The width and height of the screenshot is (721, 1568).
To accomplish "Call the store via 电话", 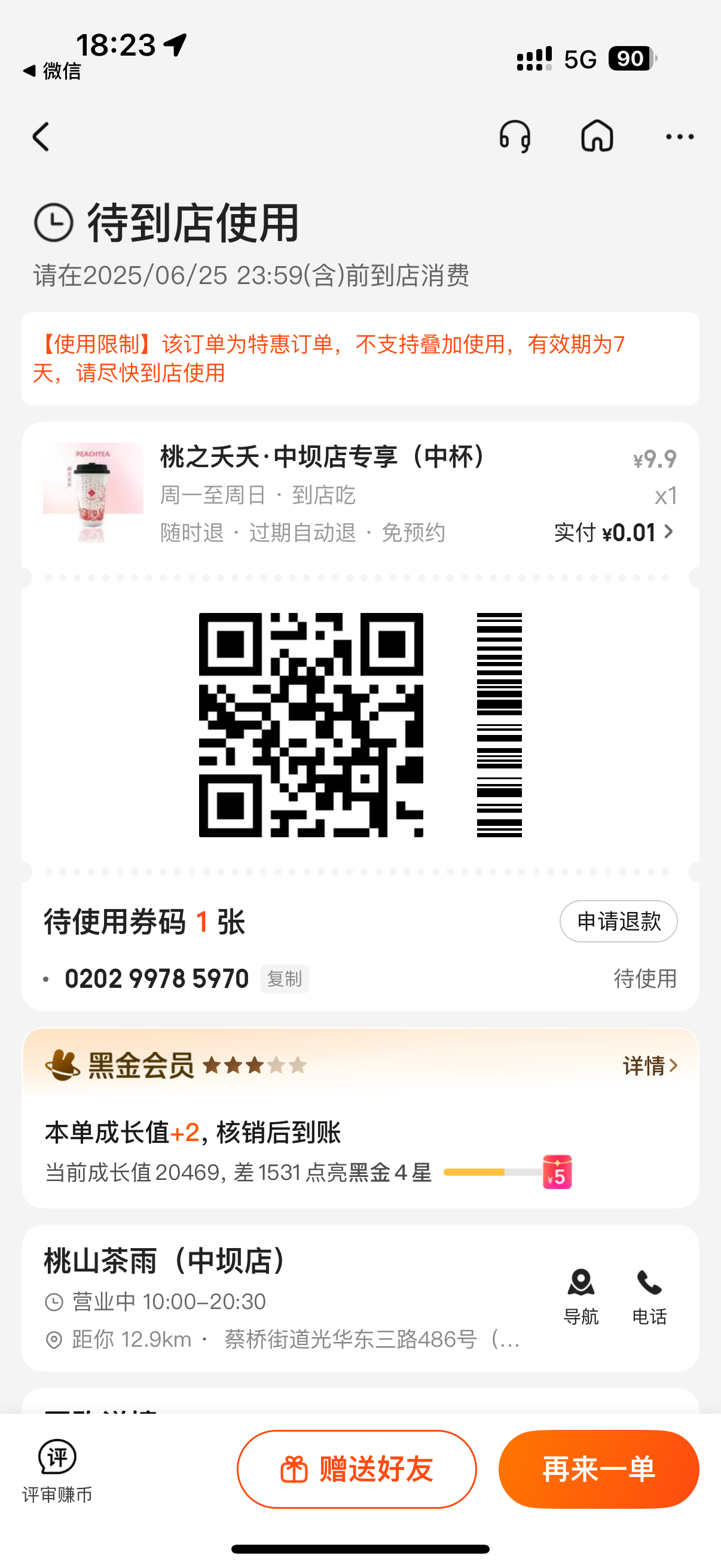I will pos(649,1297).
